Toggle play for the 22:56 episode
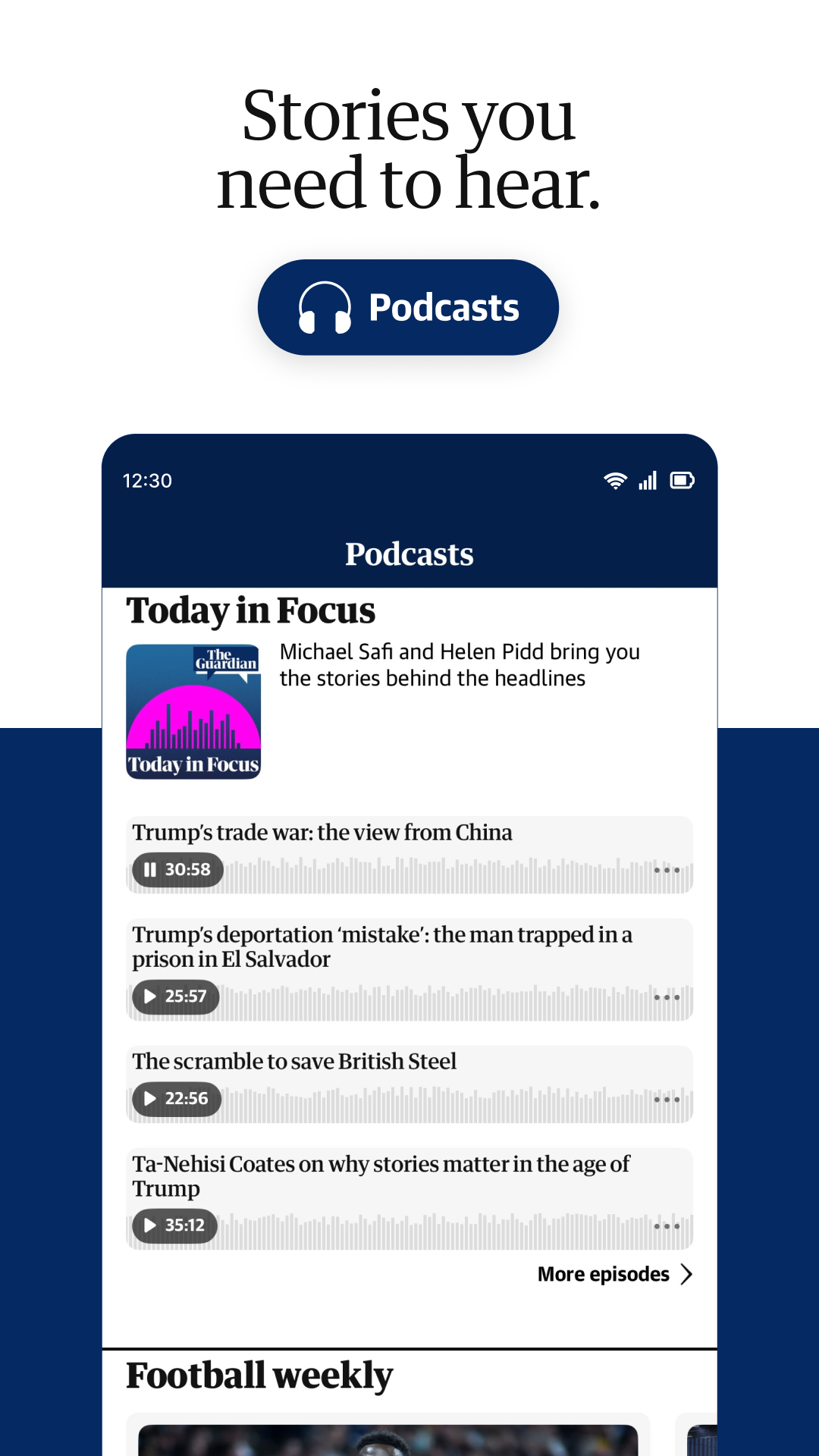 (x=150, y=1098)
